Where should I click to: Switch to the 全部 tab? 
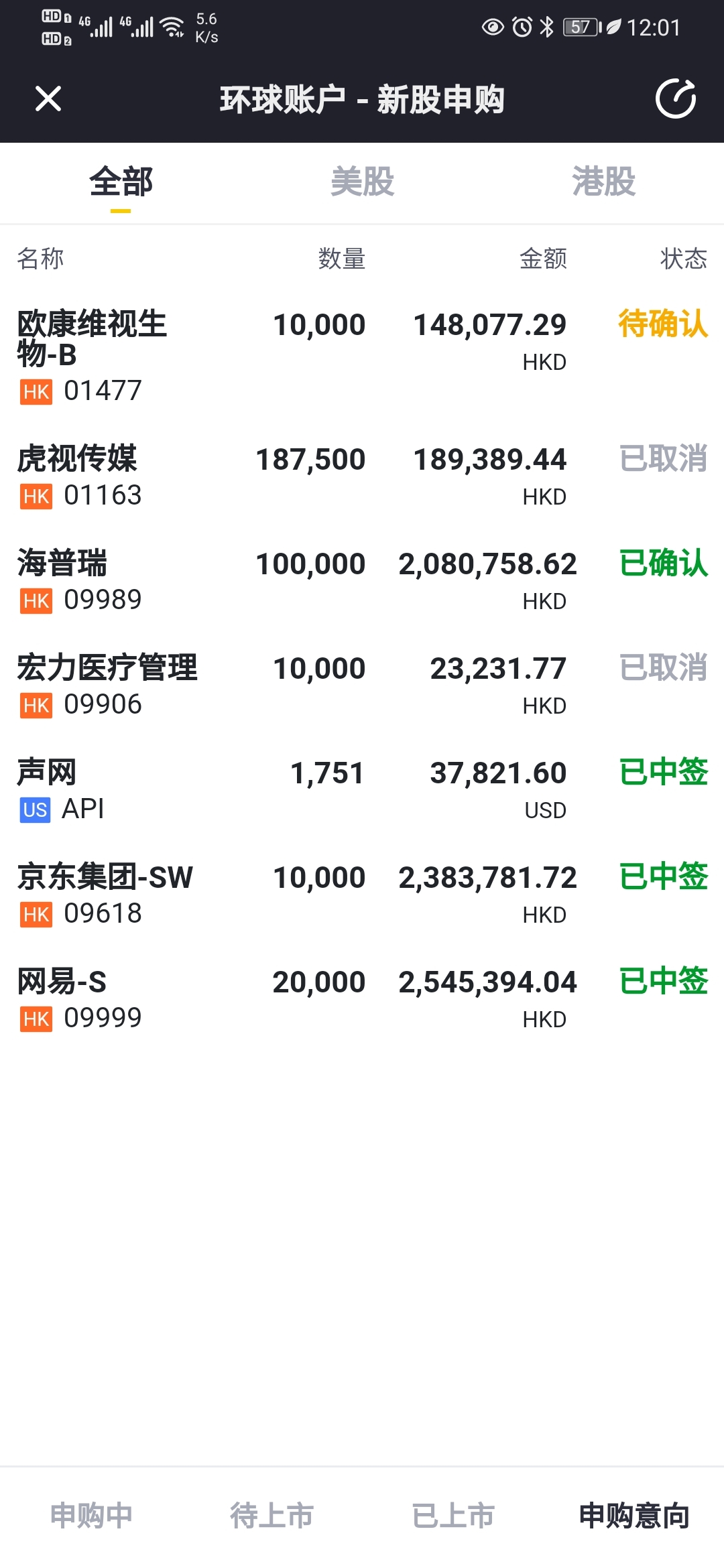point(121,182)
